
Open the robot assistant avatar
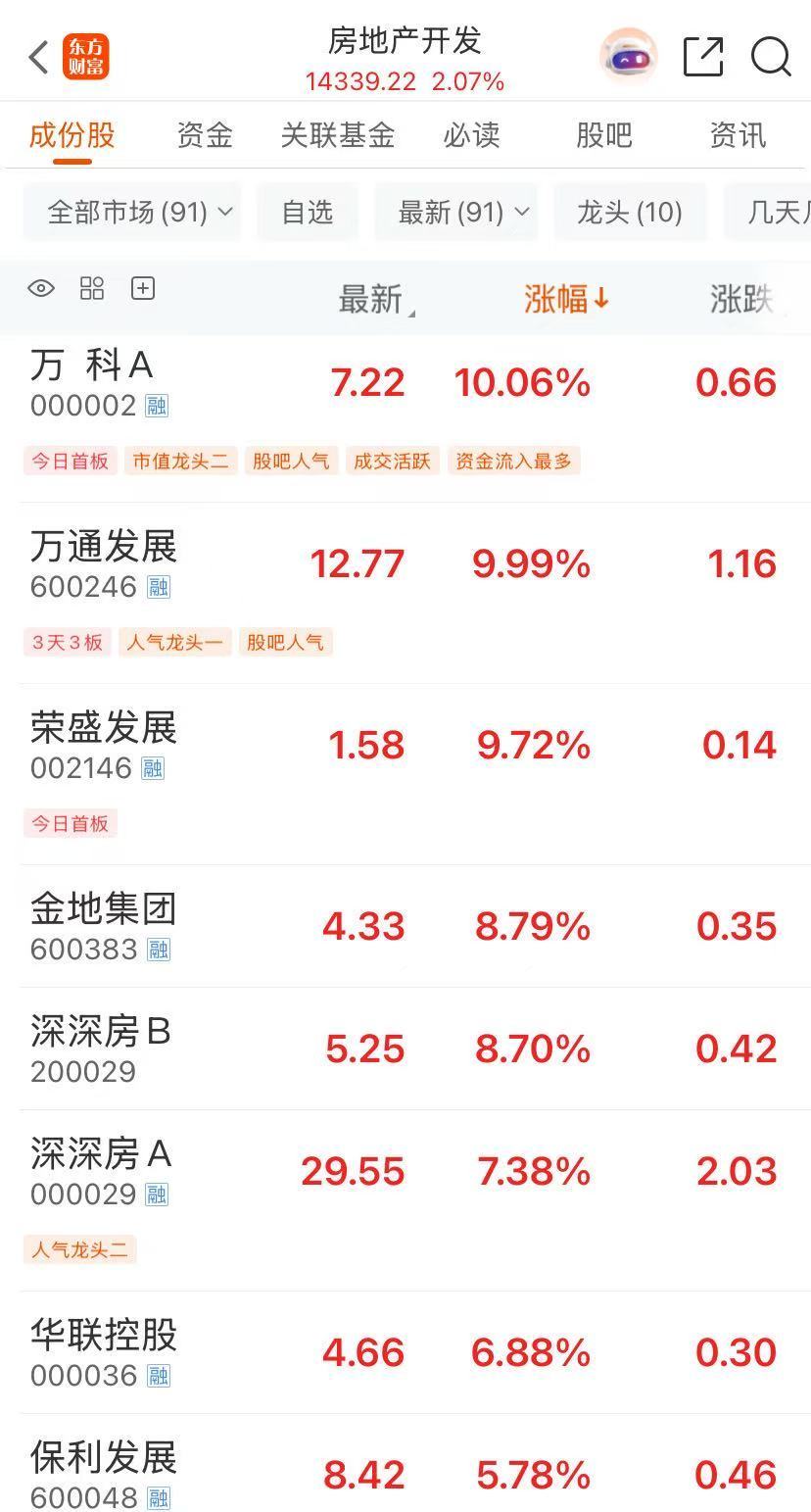pos(628,56)
